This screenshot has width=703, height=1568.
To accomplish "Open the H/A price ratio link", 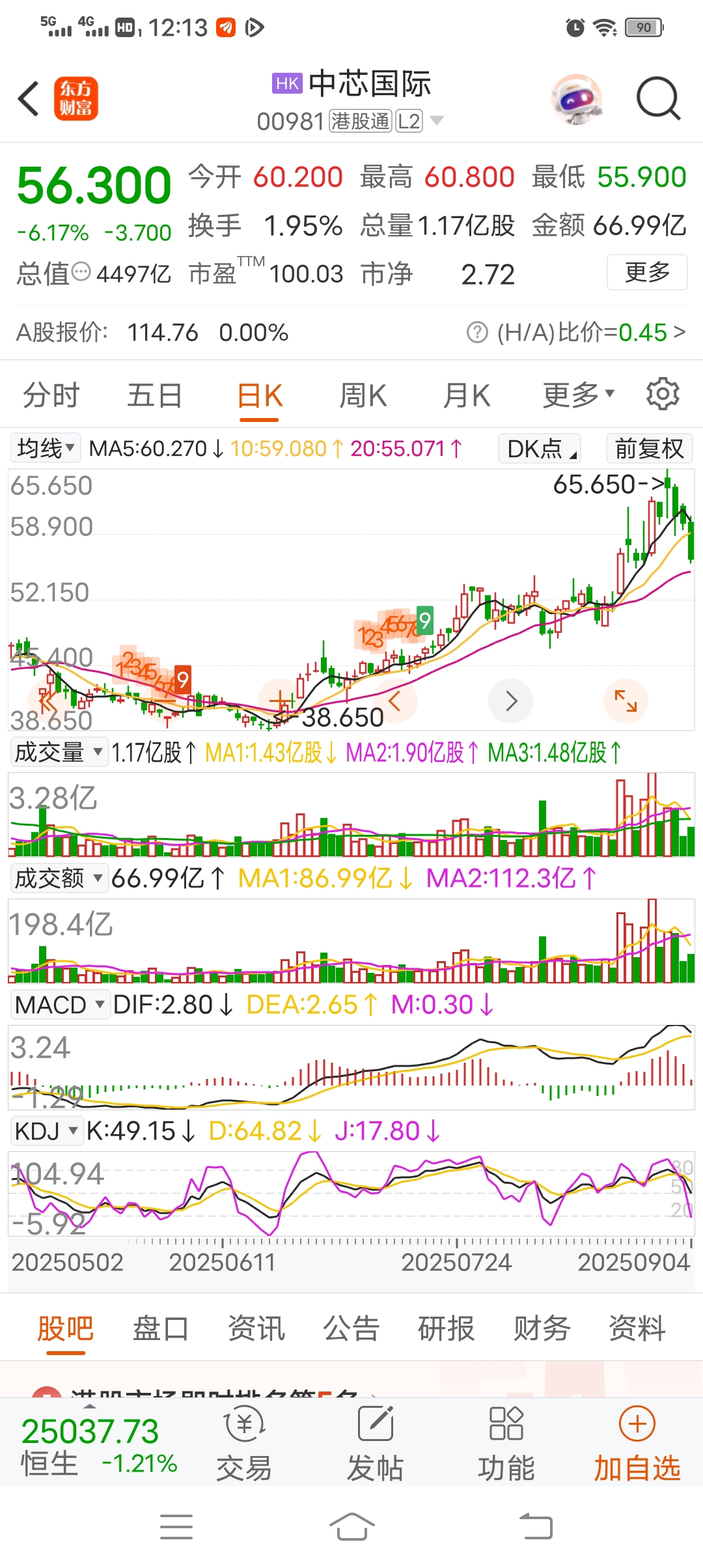I will click(576, 332).
